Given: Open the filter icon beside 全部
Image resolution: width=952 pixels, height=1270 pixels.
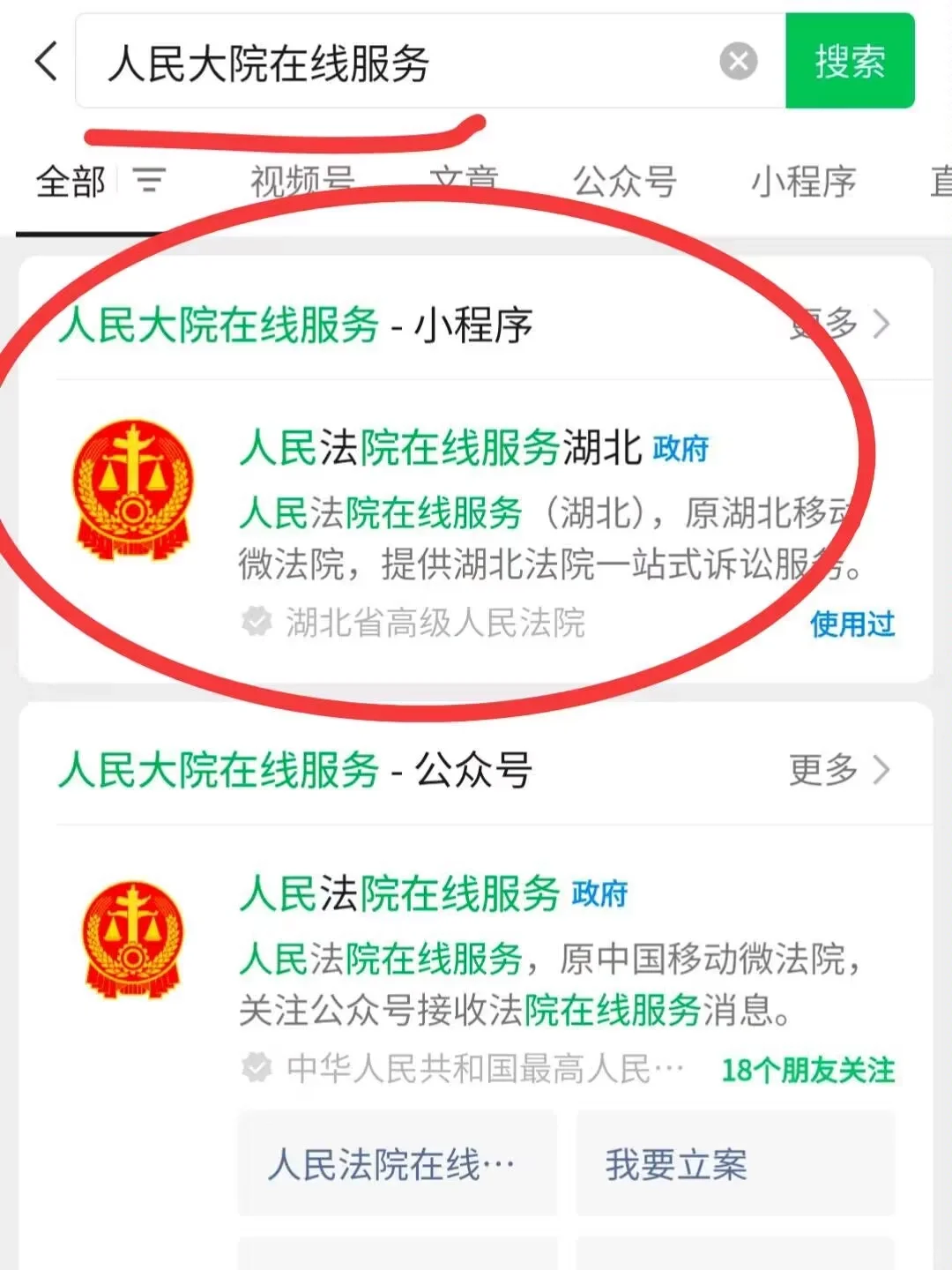Looking at the screenshot, I should [x=149, y=181].
